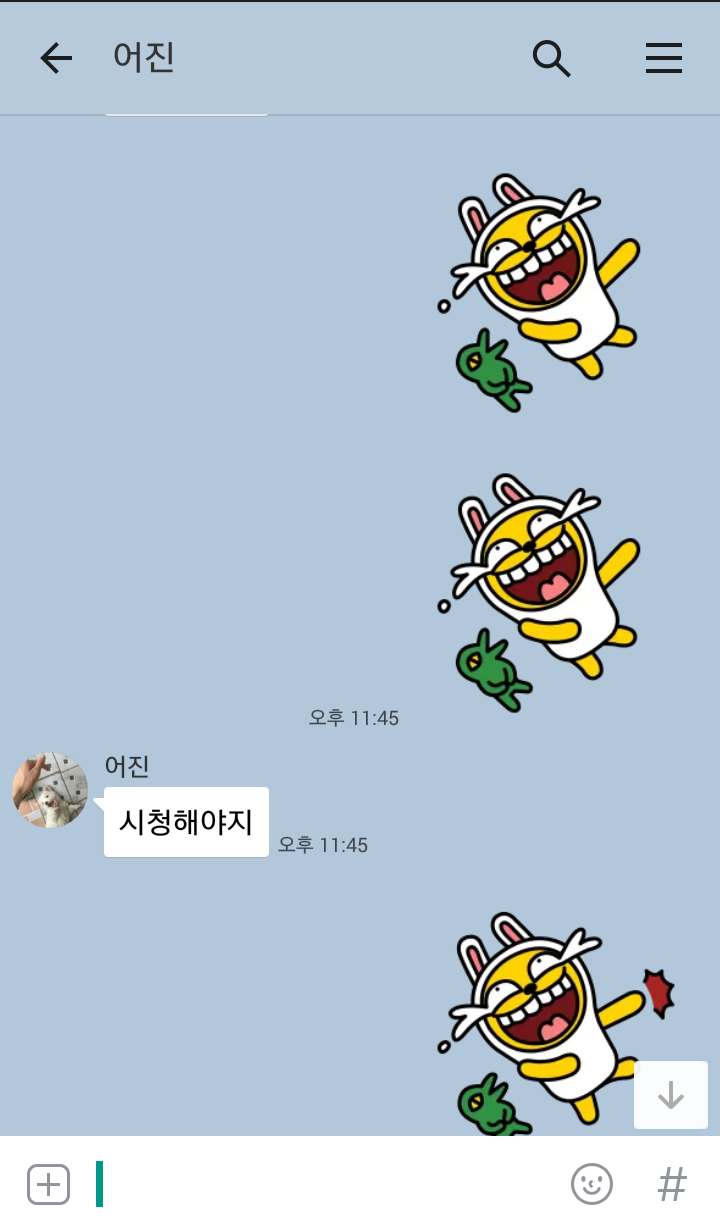This screenshot has height=1226, width=720.
Task: Jump to the latest message with the down arrow
Action: (671, 1095)
